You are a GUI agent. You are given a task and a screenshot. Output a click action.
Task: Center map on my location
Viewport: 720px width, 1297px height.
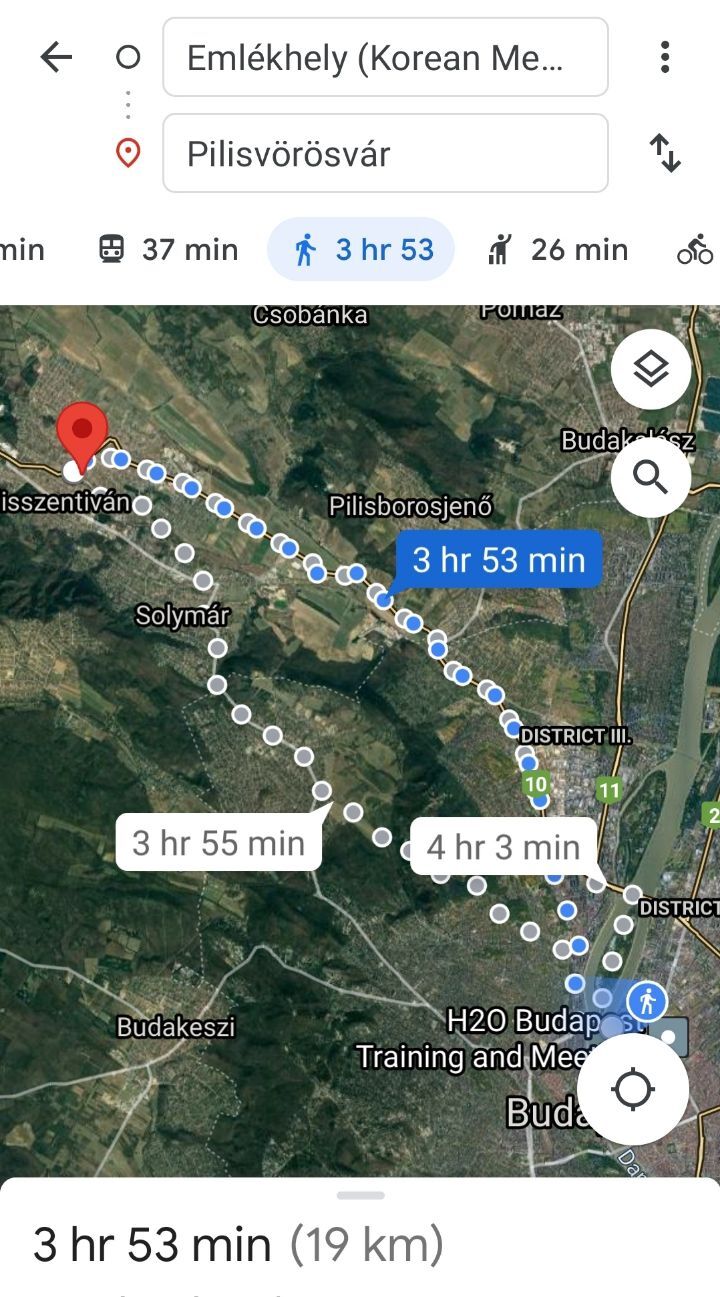click(x=632, y=1089)
